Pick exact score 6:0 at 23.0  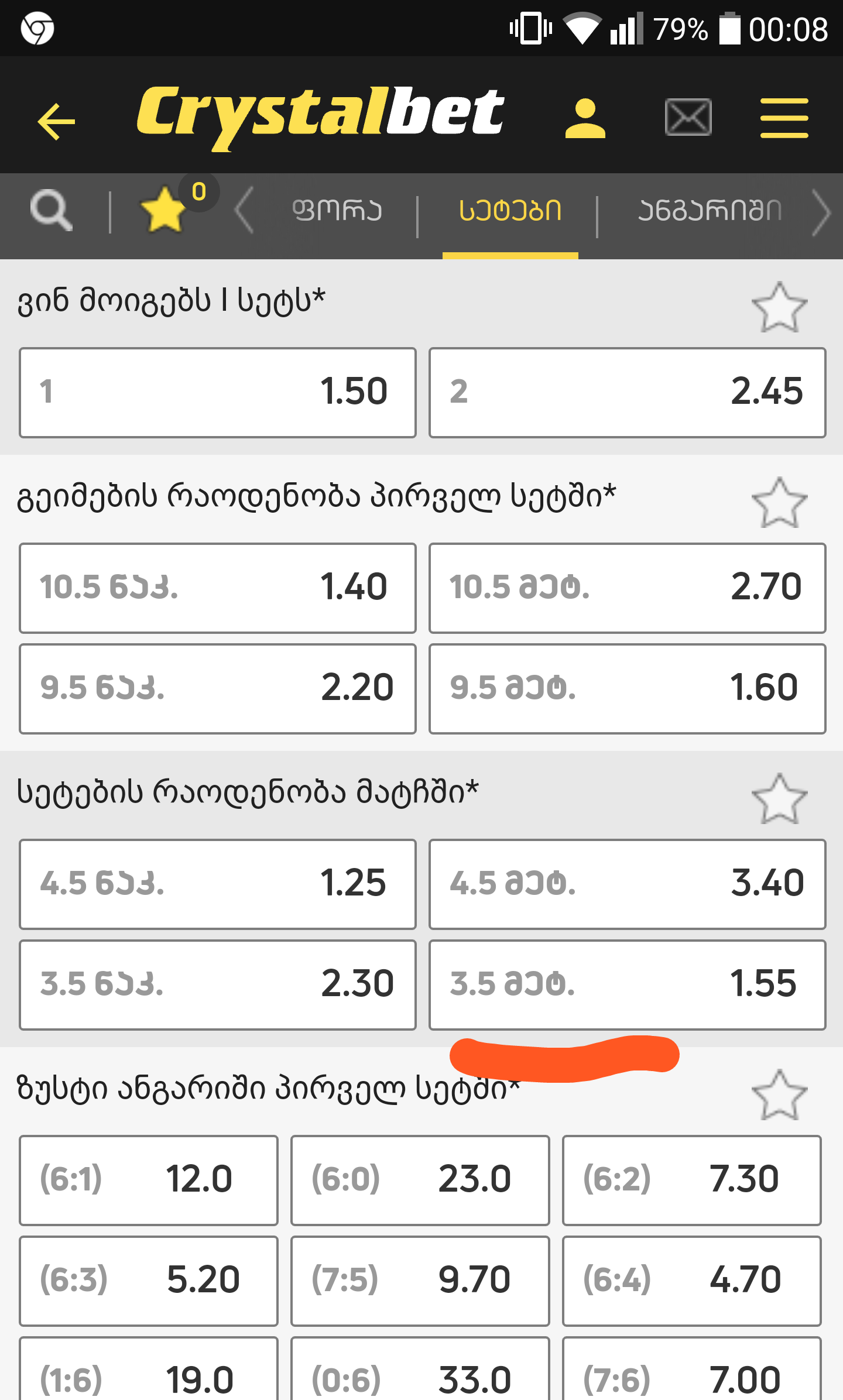point(420,1180)
